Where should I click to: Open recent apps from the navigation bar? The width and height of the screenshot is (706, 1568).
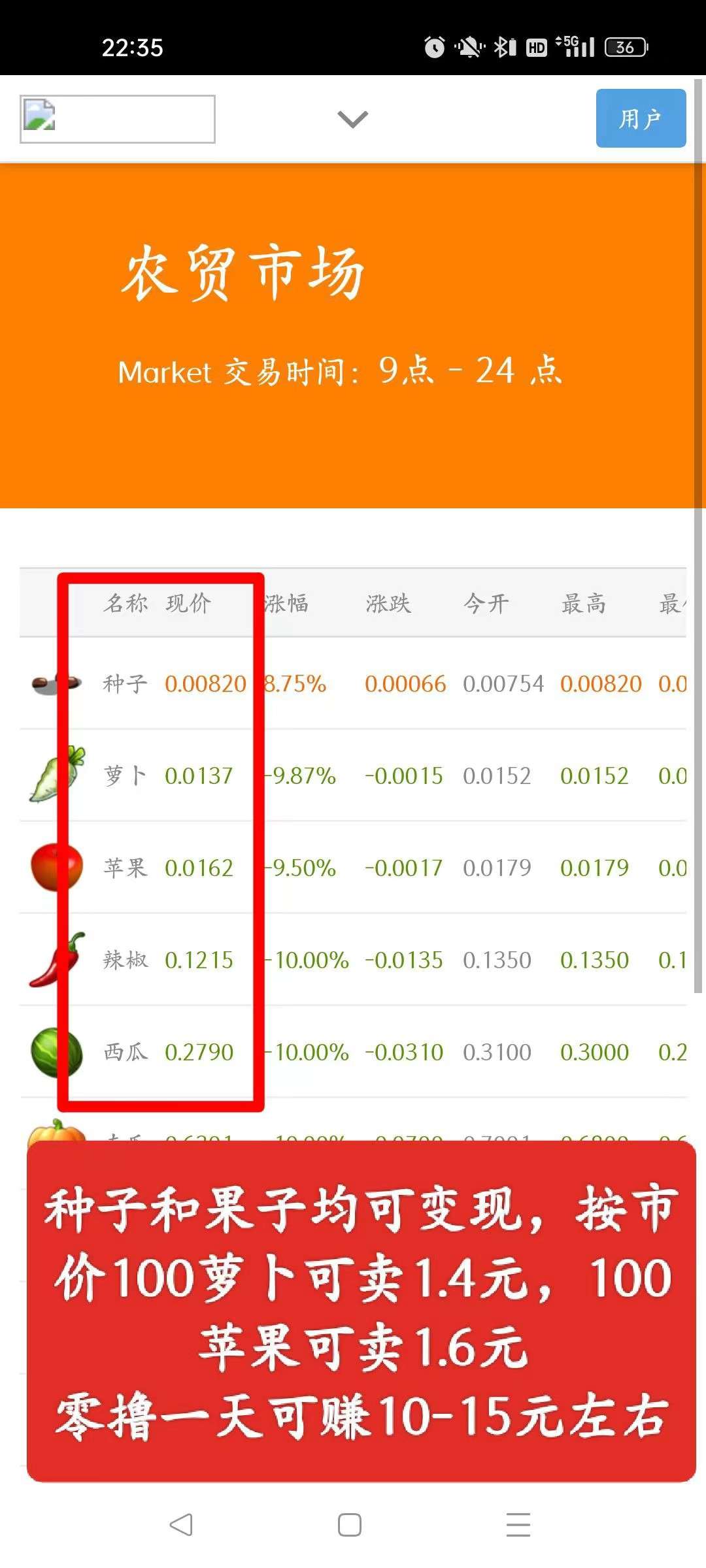[x=518, y=1525]
